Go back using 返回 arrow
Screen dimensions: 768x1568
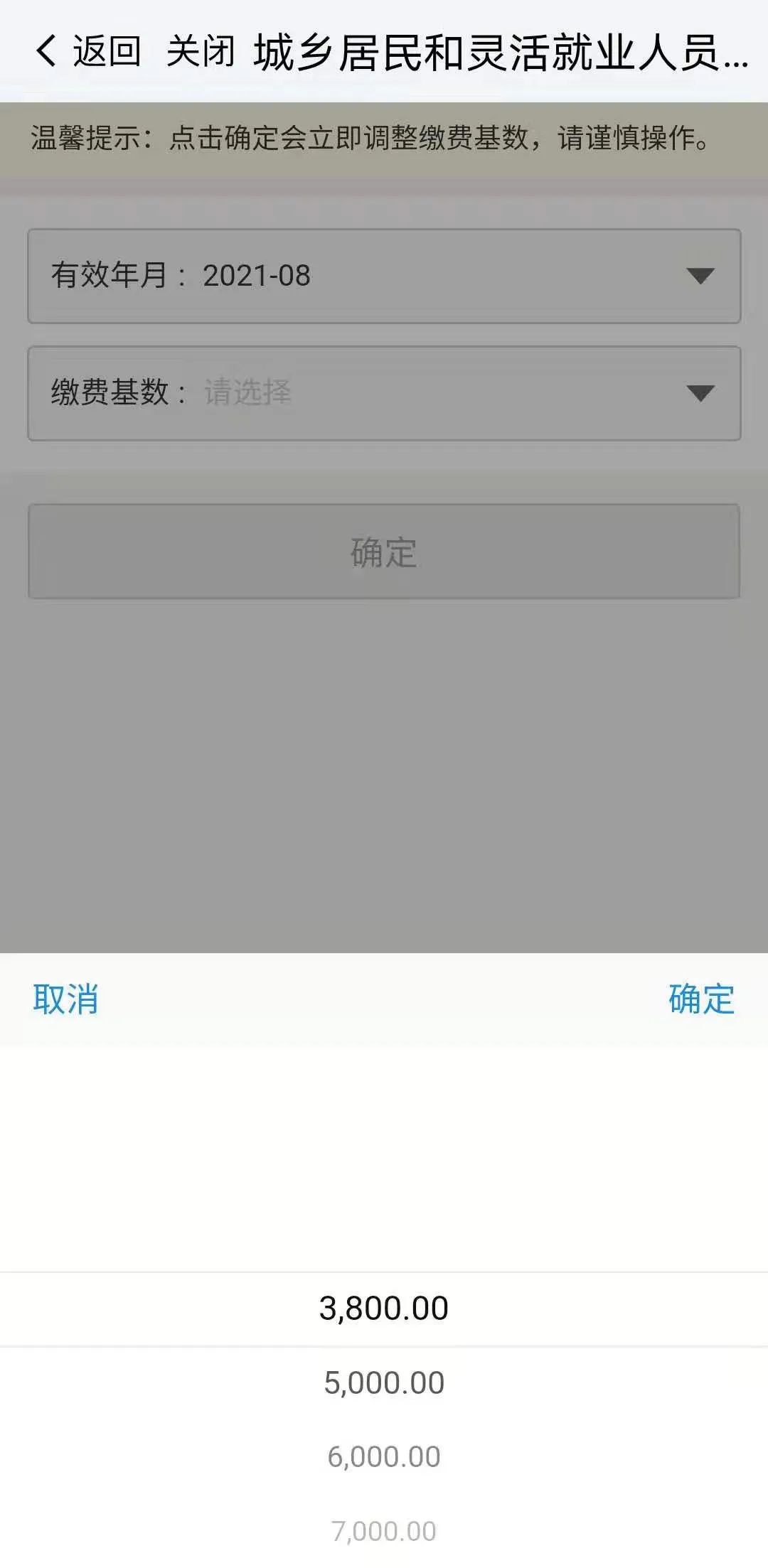tap(87, 51)
